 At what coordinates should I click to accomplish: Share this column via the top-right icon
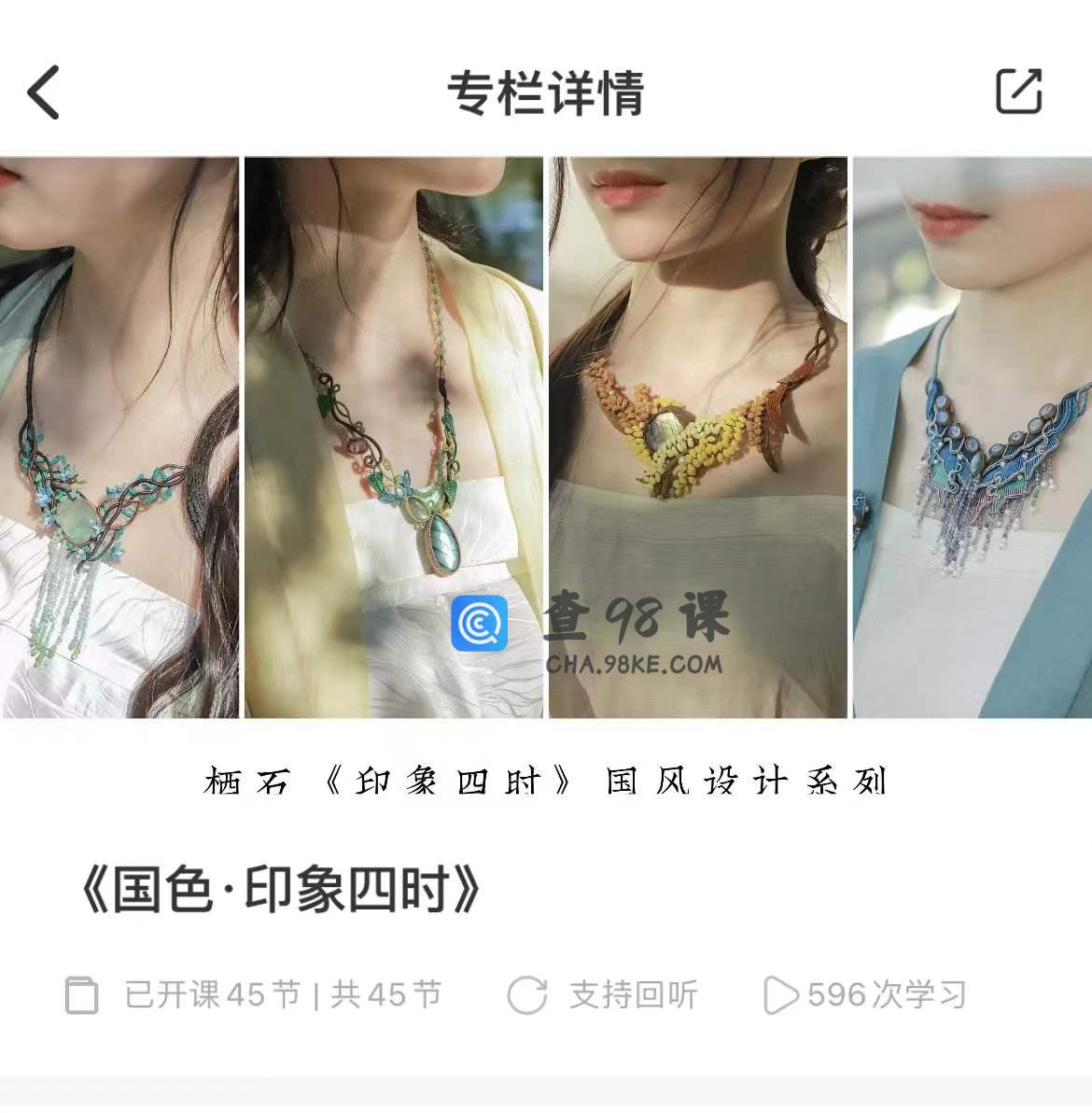[1018, 92]
